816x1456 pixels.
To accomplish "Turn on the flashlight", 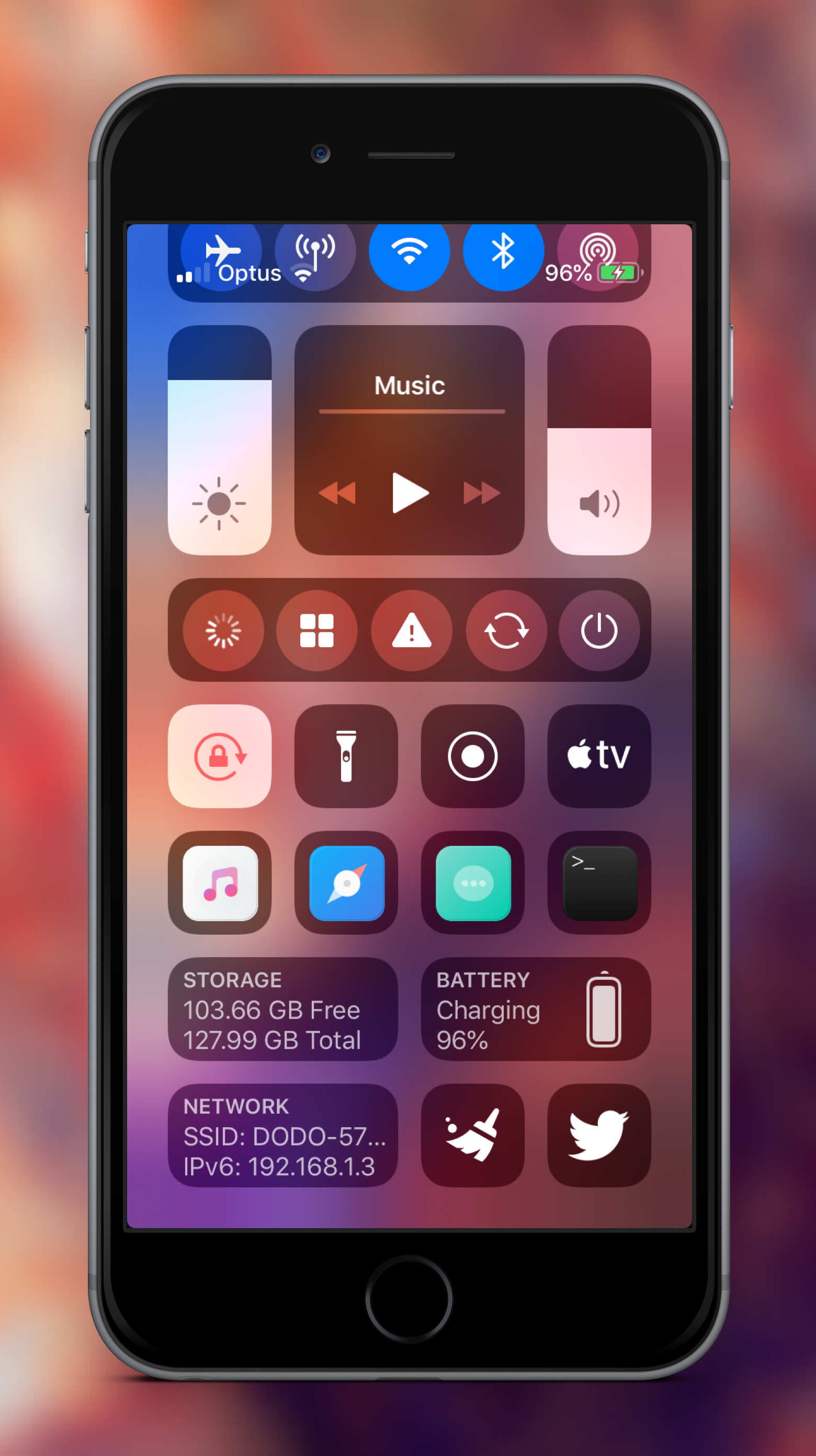I will [346, 756].
